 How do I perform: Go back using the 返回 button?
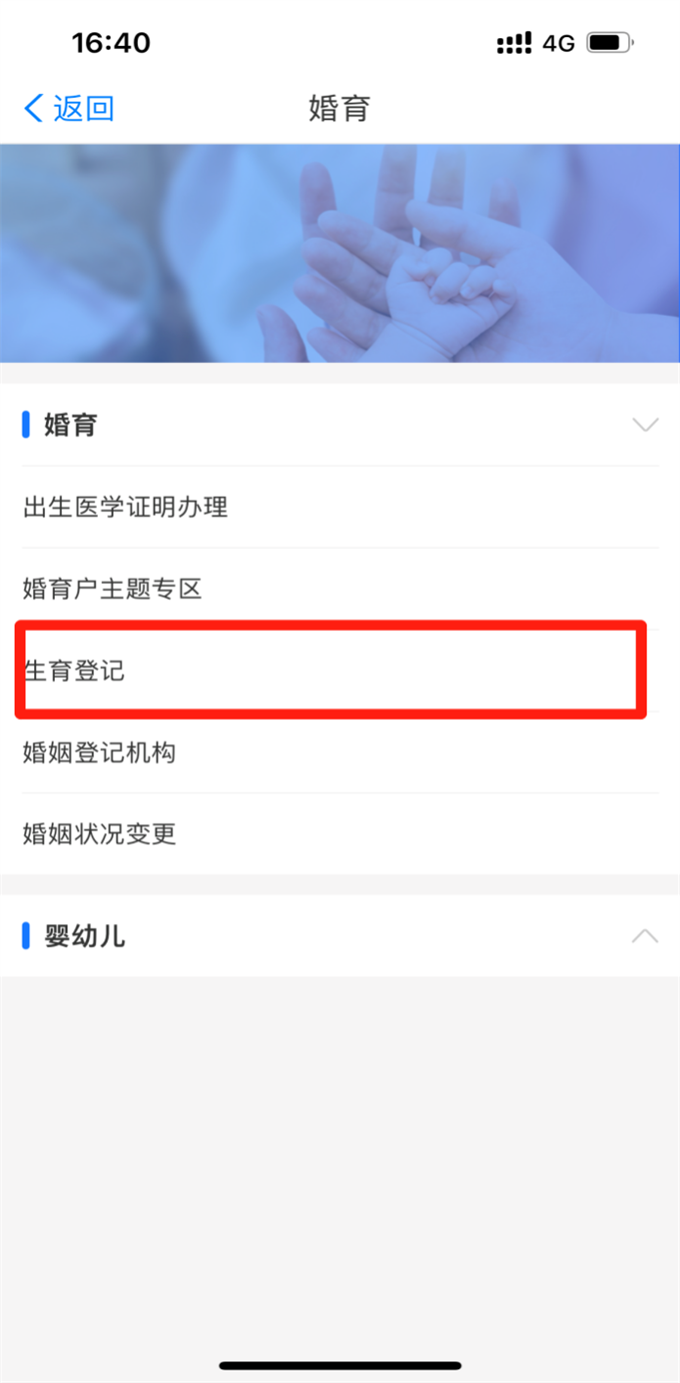(68, 108)
